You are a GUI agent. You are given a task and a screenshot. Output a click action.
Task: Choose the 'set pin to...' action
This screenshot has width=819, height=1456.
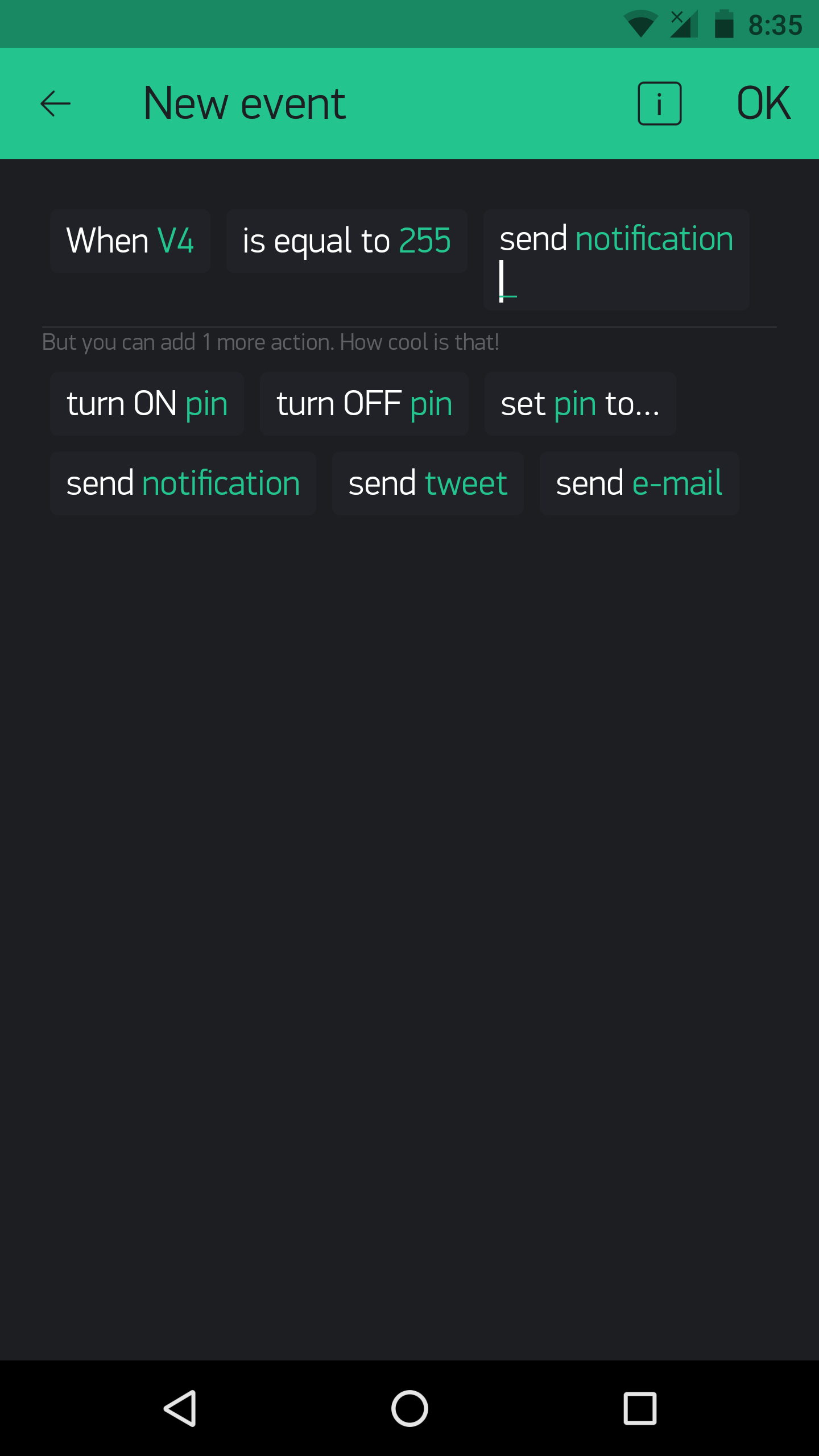click(x=580, y=404)
